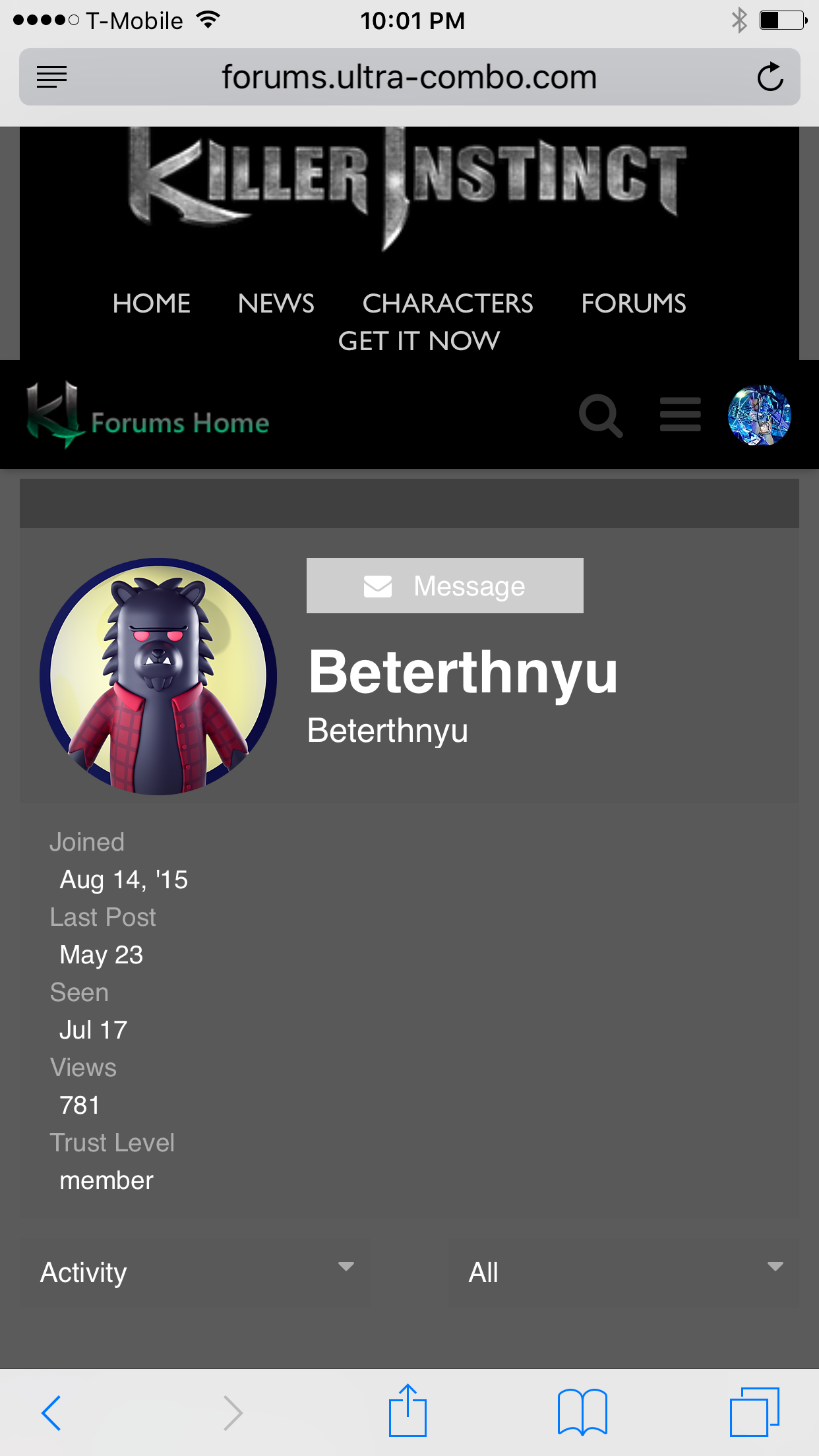Image resolution: width=819 pixels, height=1456 pixels.
Task: Open Safari bookmarks
Action: [582, 1412]
